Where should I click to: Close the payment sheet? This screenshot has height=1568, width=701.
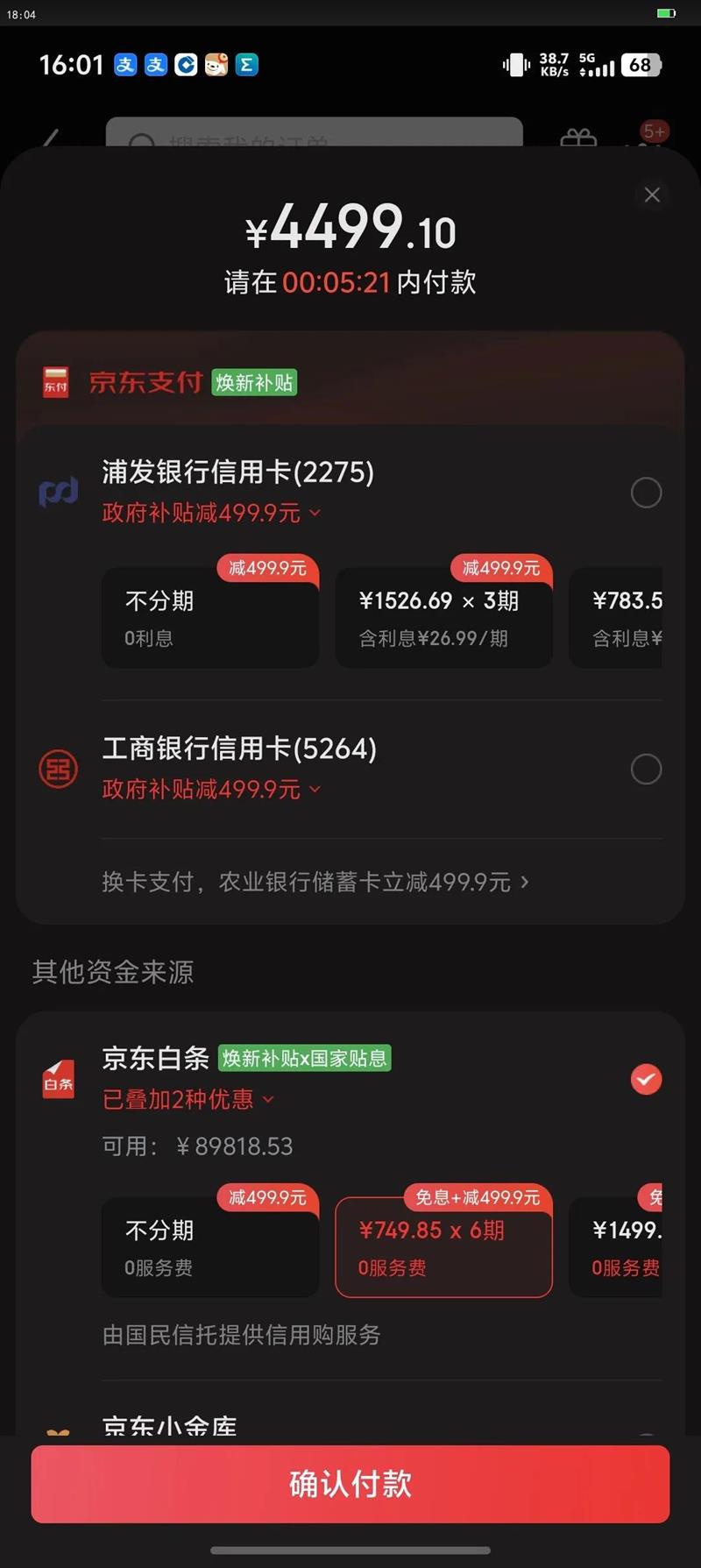[652, 195]
